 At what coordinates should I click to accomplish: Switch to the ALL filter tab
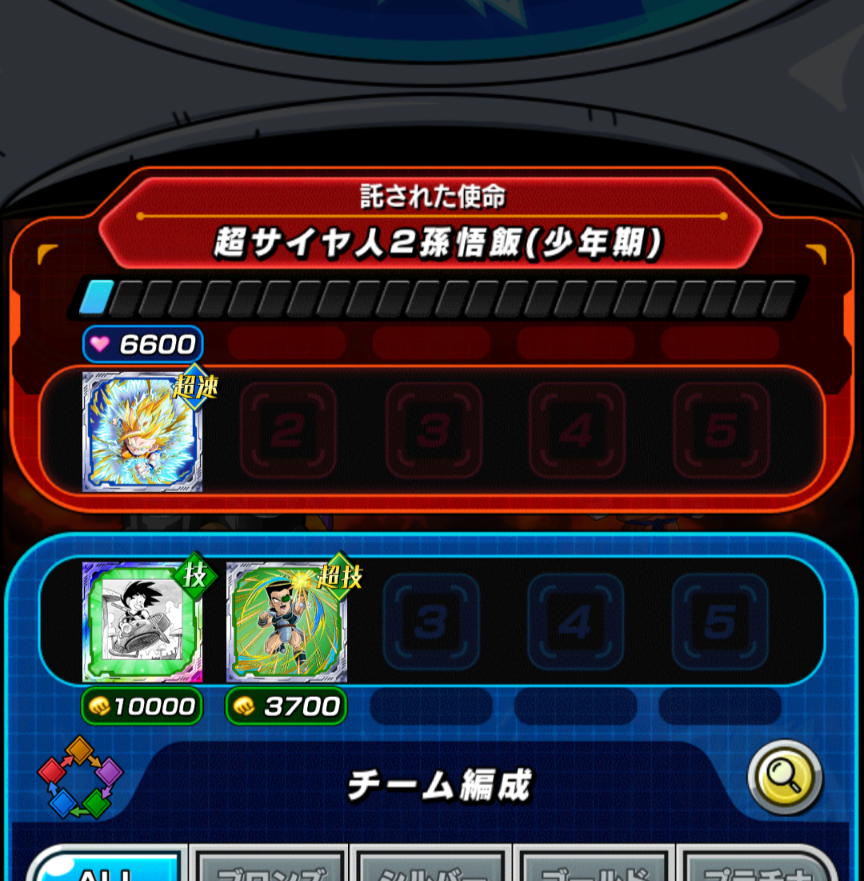pos(106,866)
